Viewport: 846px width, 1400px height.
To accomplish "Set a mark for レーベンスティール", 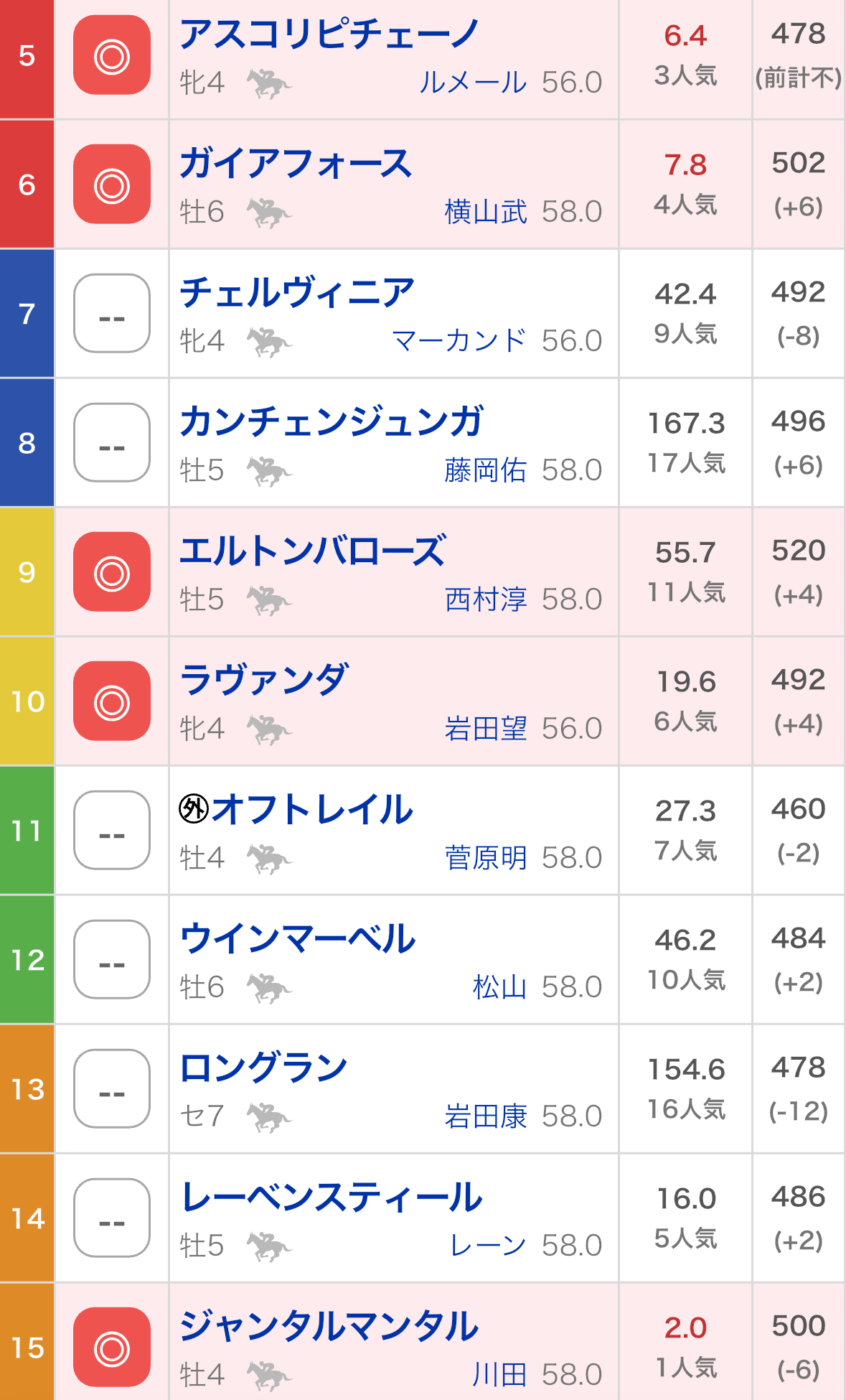I will [112, 1218].
